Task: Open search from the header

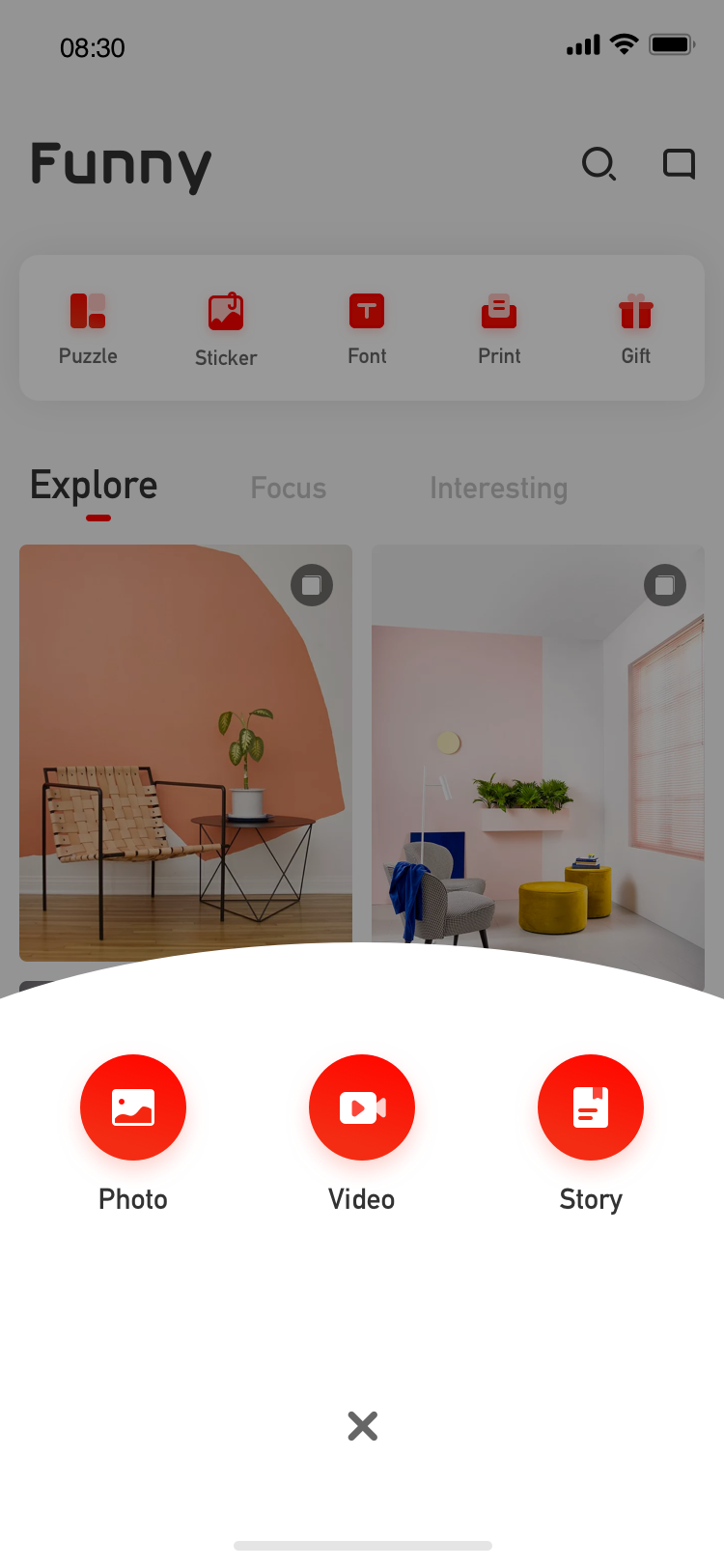Action: (x=599, y=164)
